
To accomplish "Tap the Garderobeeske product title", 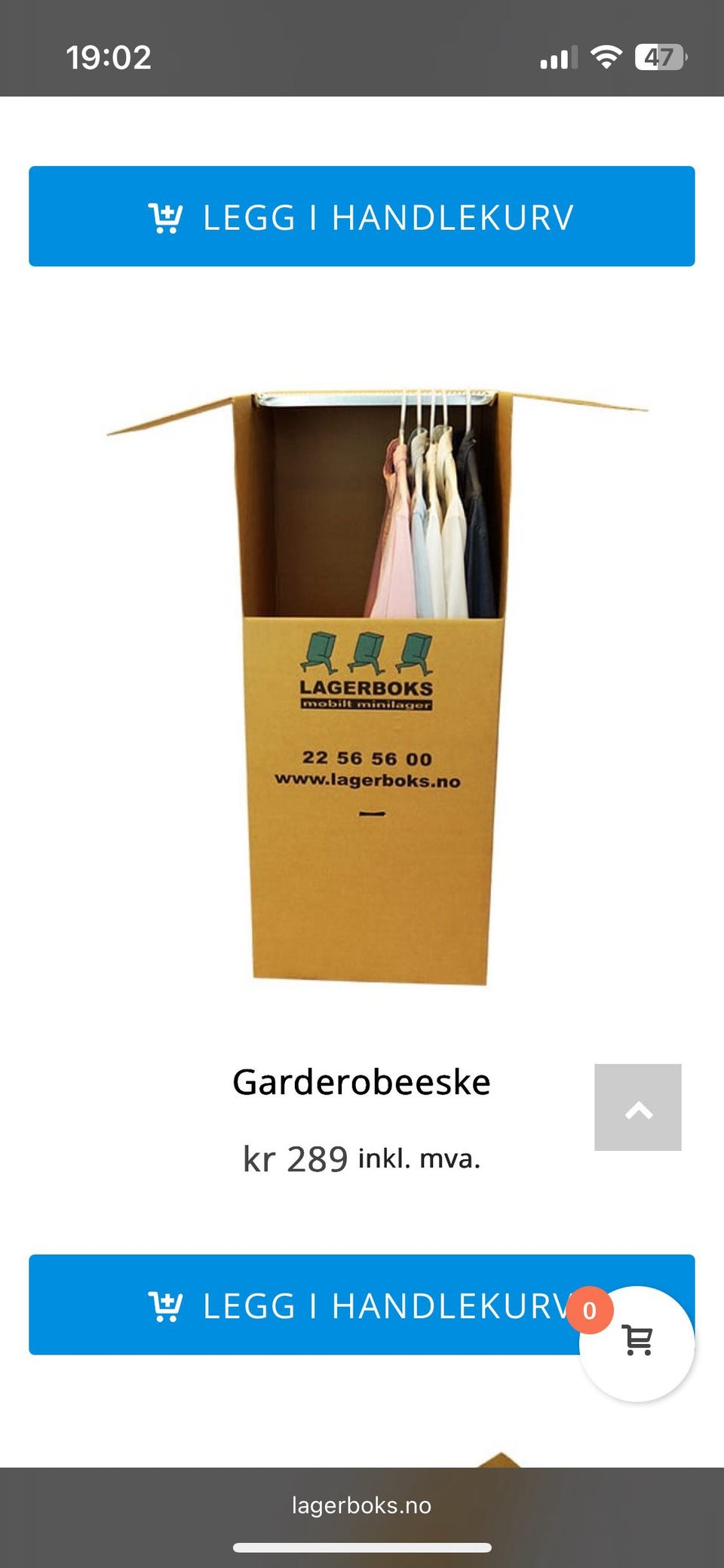I will click(x=361, y=1082).
